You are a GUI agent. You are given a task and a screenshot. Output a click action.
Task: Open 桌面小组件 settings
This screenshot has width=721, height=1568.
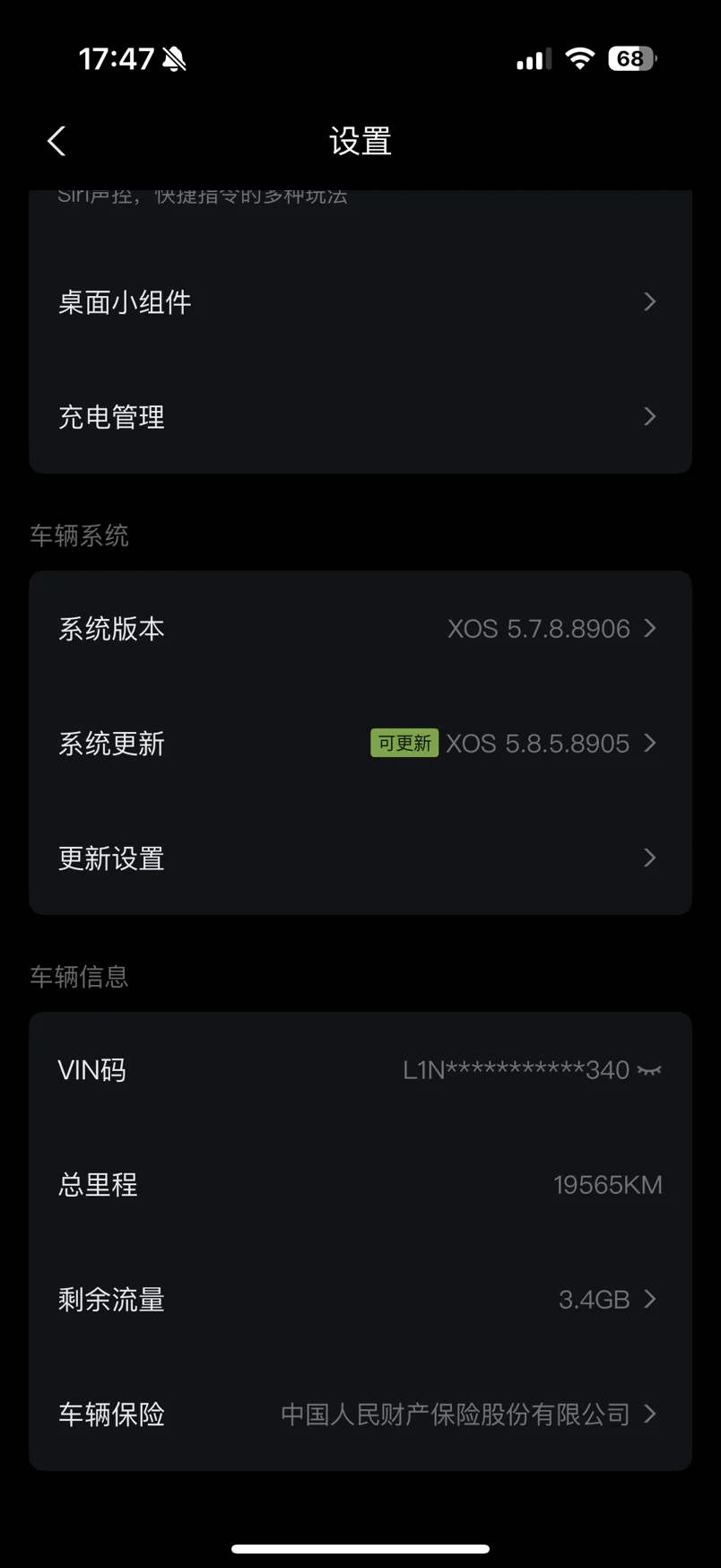point(360,302)
